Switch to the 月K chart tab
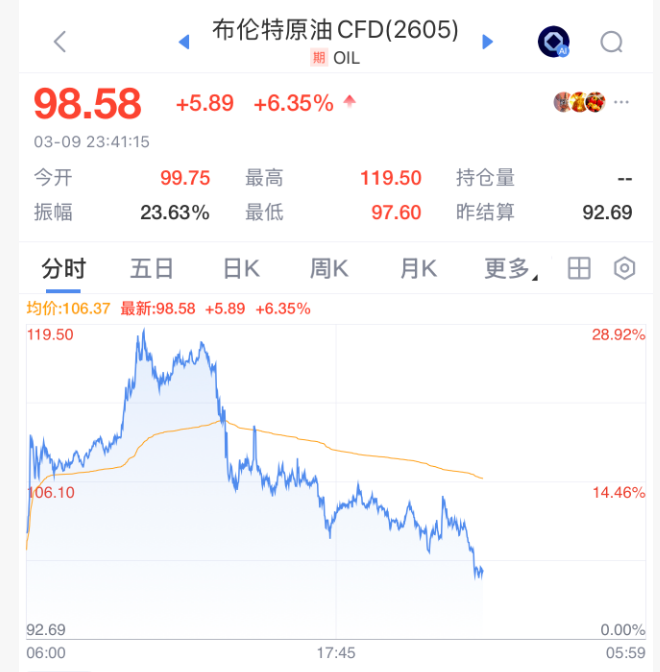The height and width of the screenshot is (672, 660). tap(418, 268)
